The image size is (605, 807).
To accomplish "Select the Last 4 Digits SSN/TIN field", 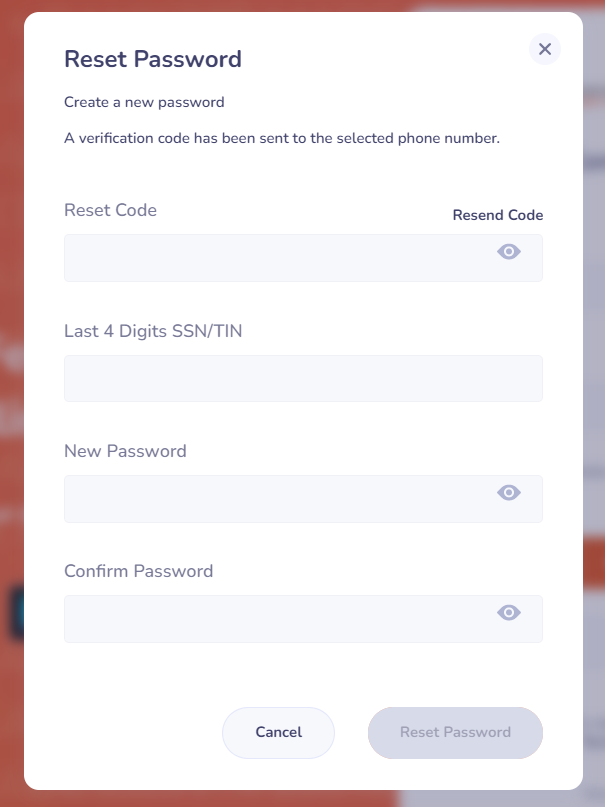I will [303, 378].
